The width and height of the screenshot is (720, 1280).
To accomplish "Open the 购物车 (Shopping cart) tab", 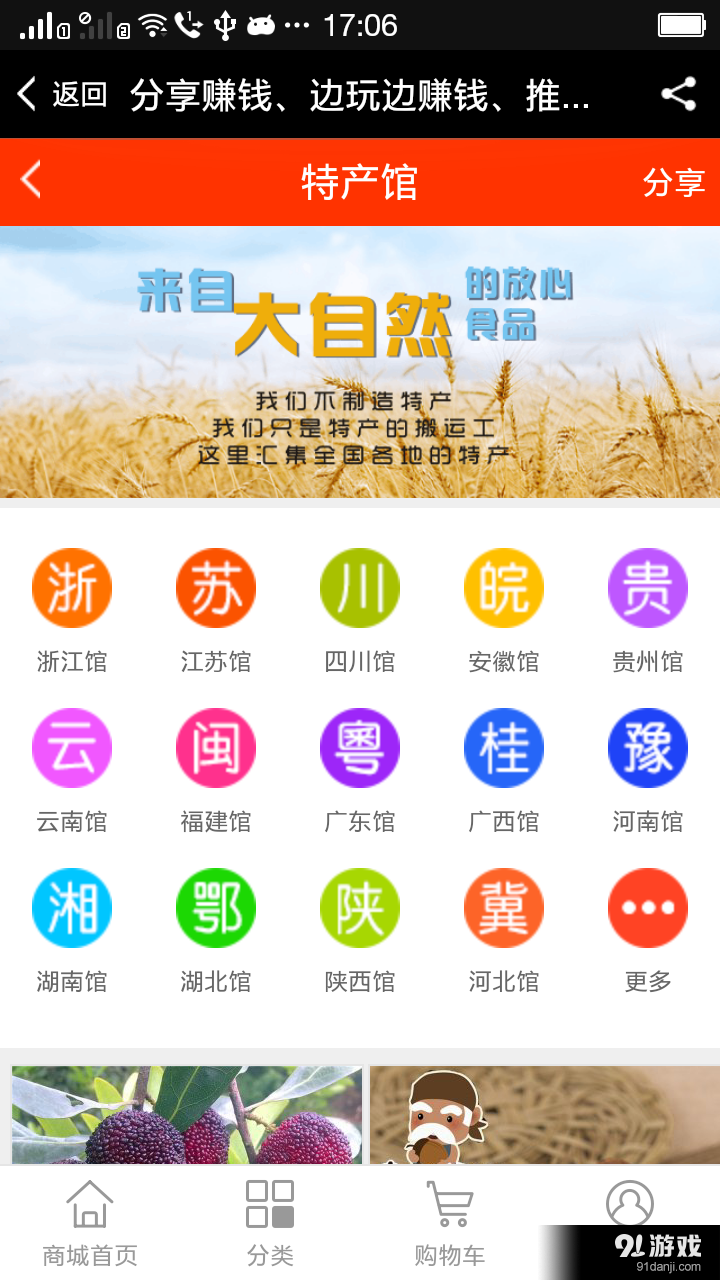I will [449, 1220].
